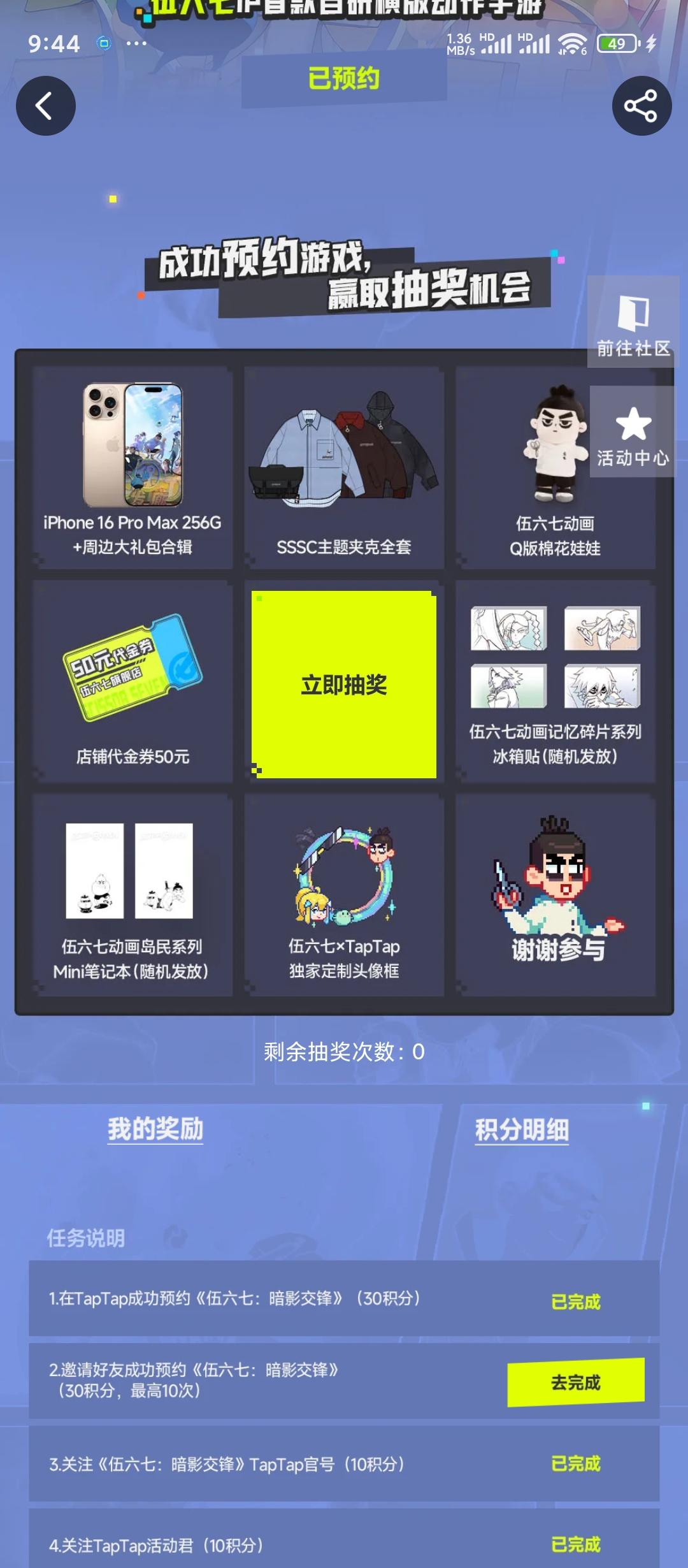Viewport: 688px width, 1568px height.
Task: Switch to the 我的奖励 tab
Action: [x=155, y=1128]
